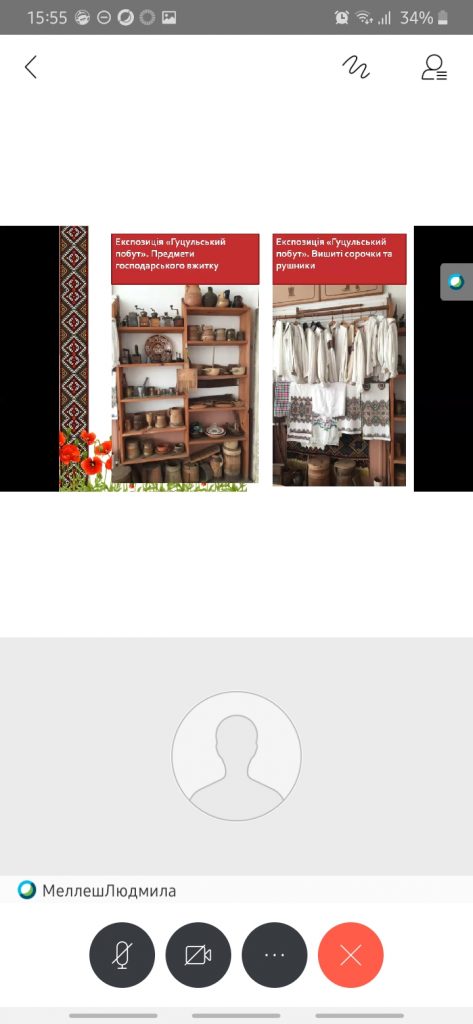Open the shared presentation slide
Screen dimensions: 473x1024
(236, 359)
